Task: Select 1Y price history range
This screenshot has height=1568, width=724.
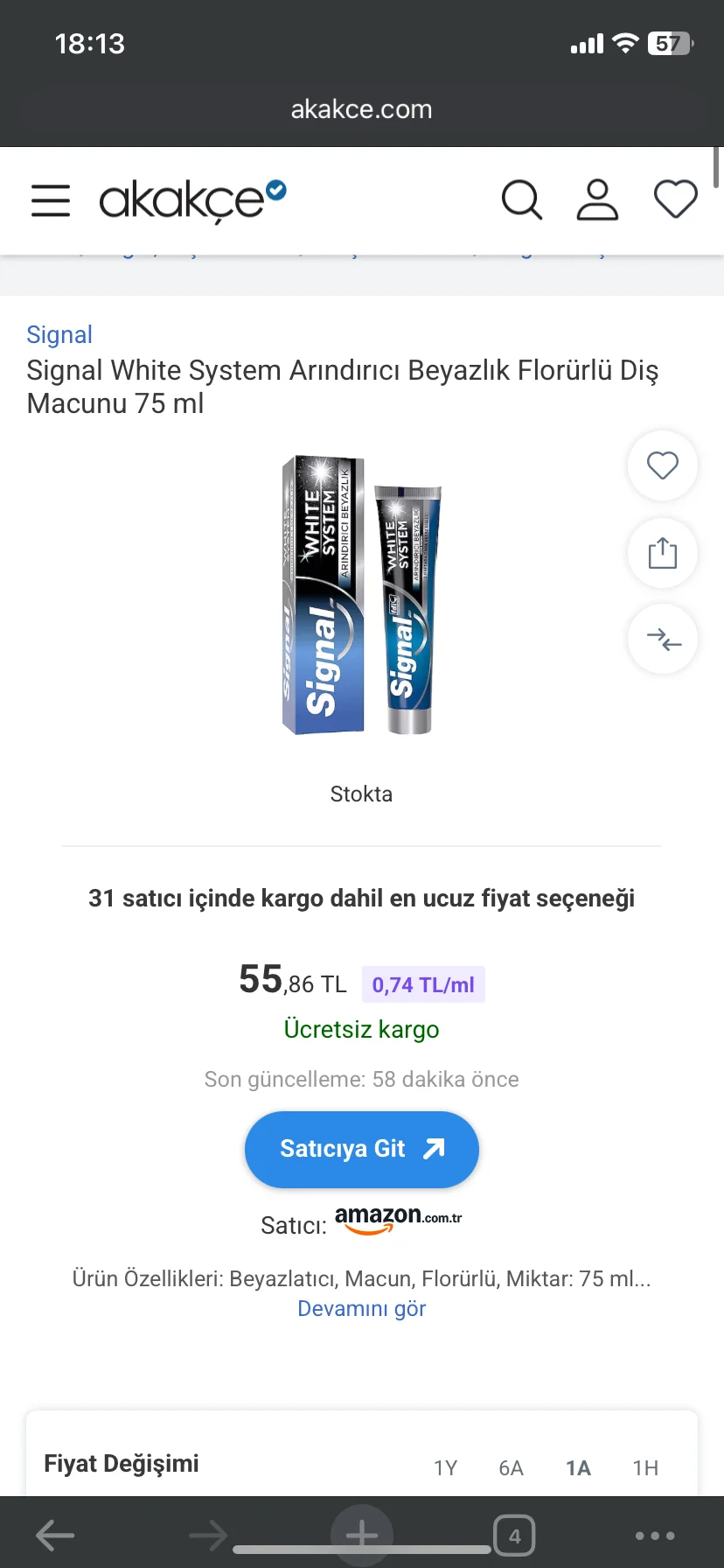Action: coord(445,1468)
